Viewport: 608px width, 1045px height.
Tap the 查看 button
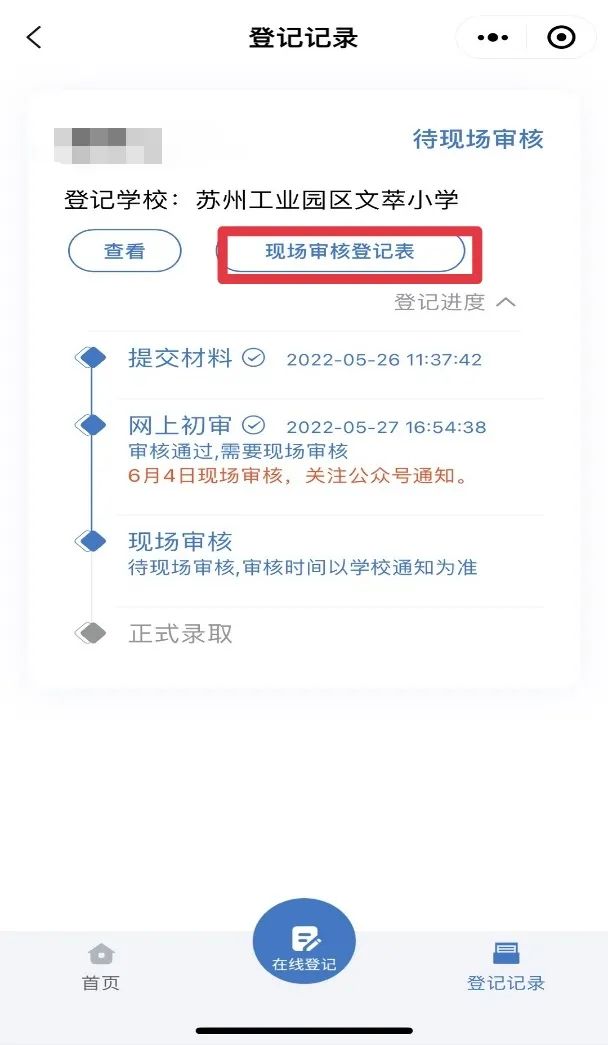pos(124,251)
